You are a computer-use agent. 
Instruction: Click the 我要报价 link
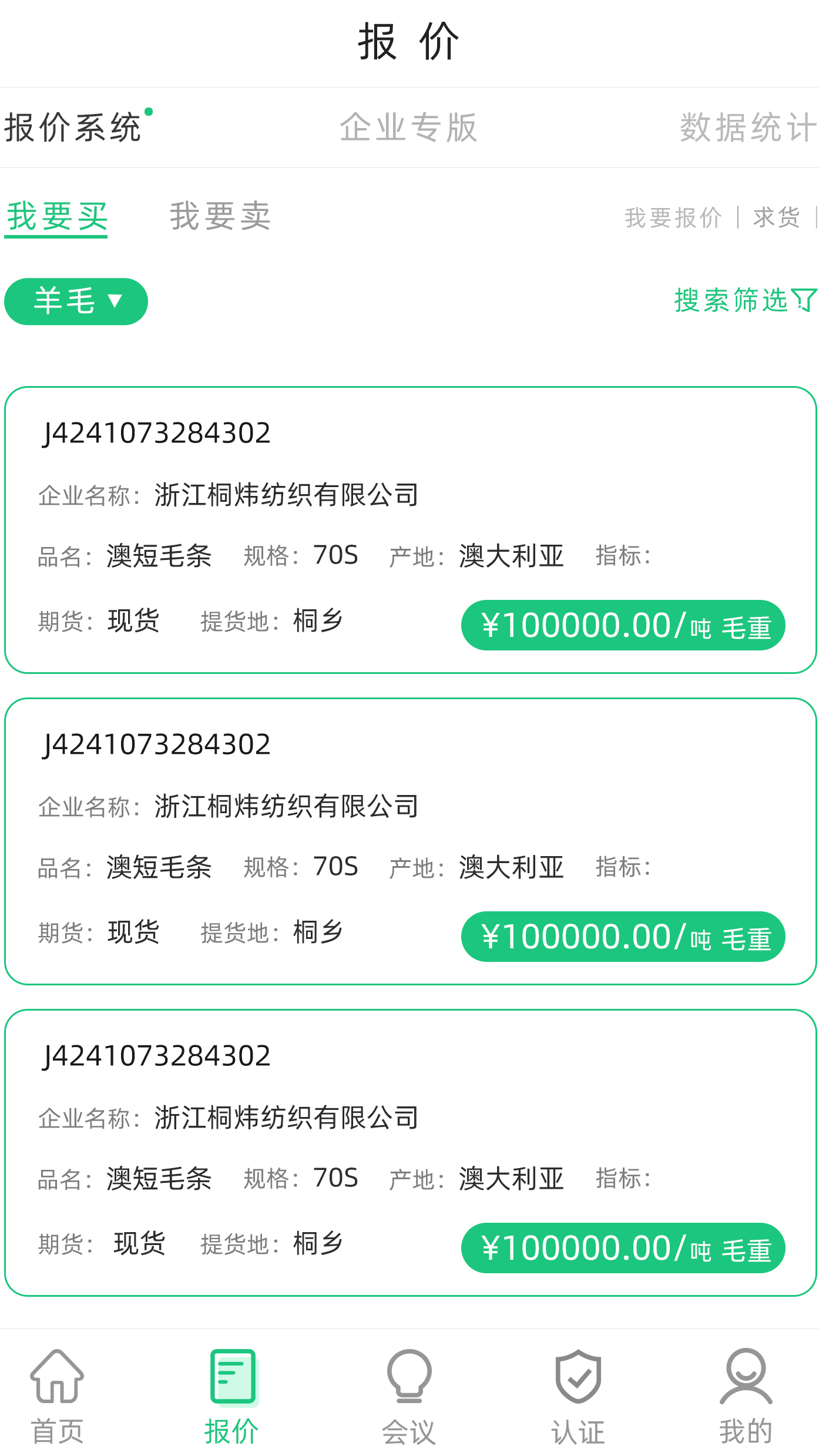click(x=673, y=217)
